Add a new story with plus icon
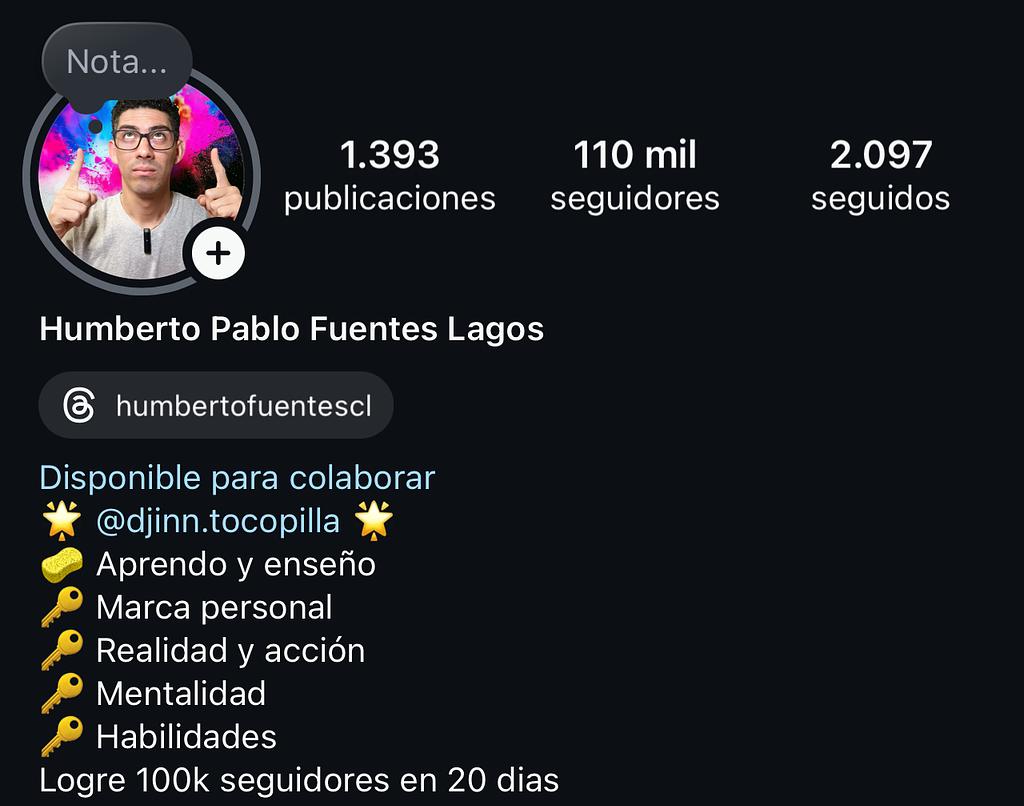Screen dimensions: 1024x806 (x=218, y=254)
